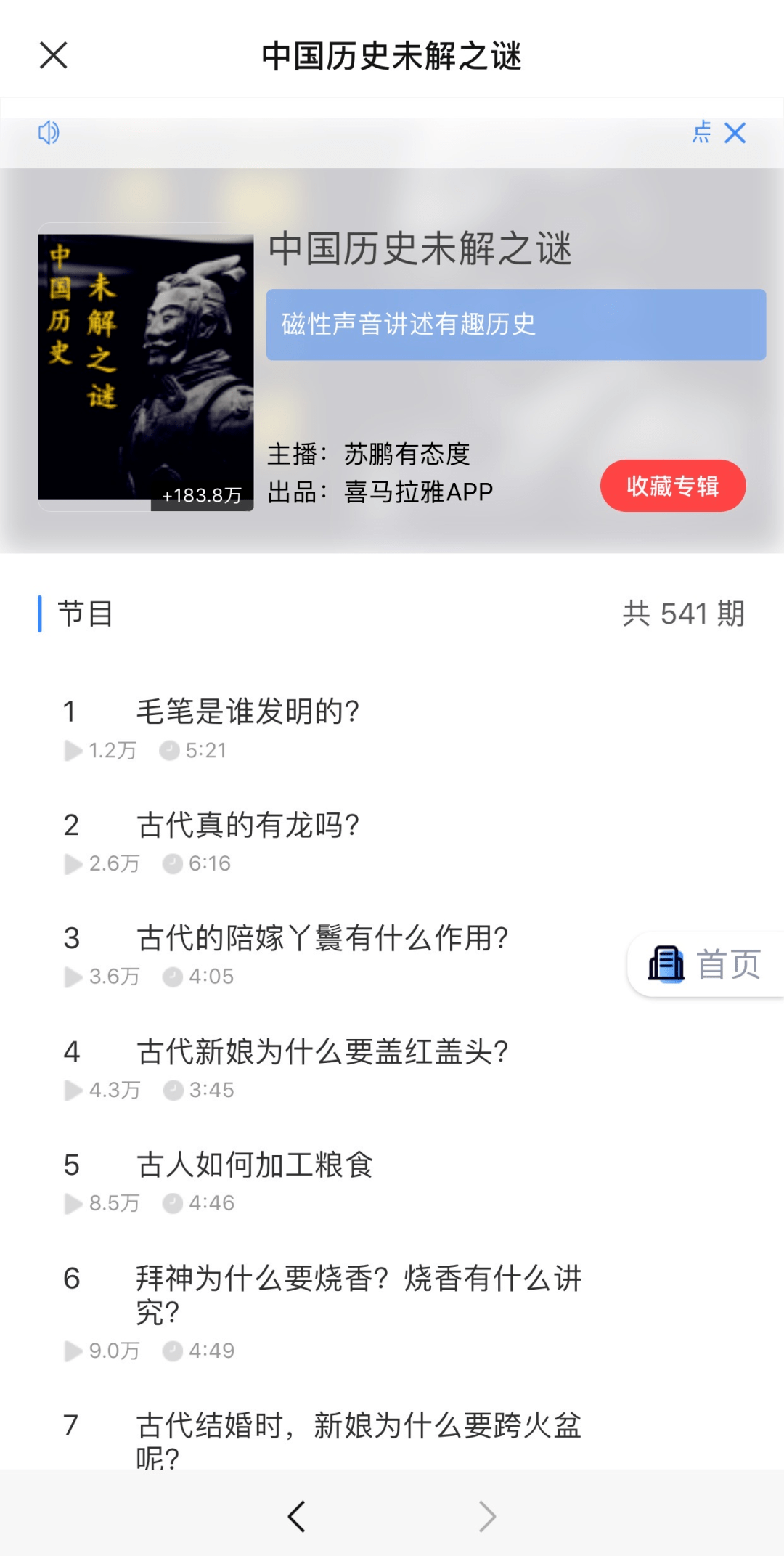Play episode 毛笔是谁发明的?
The image size is (784, 1556).
pos(248,712)
